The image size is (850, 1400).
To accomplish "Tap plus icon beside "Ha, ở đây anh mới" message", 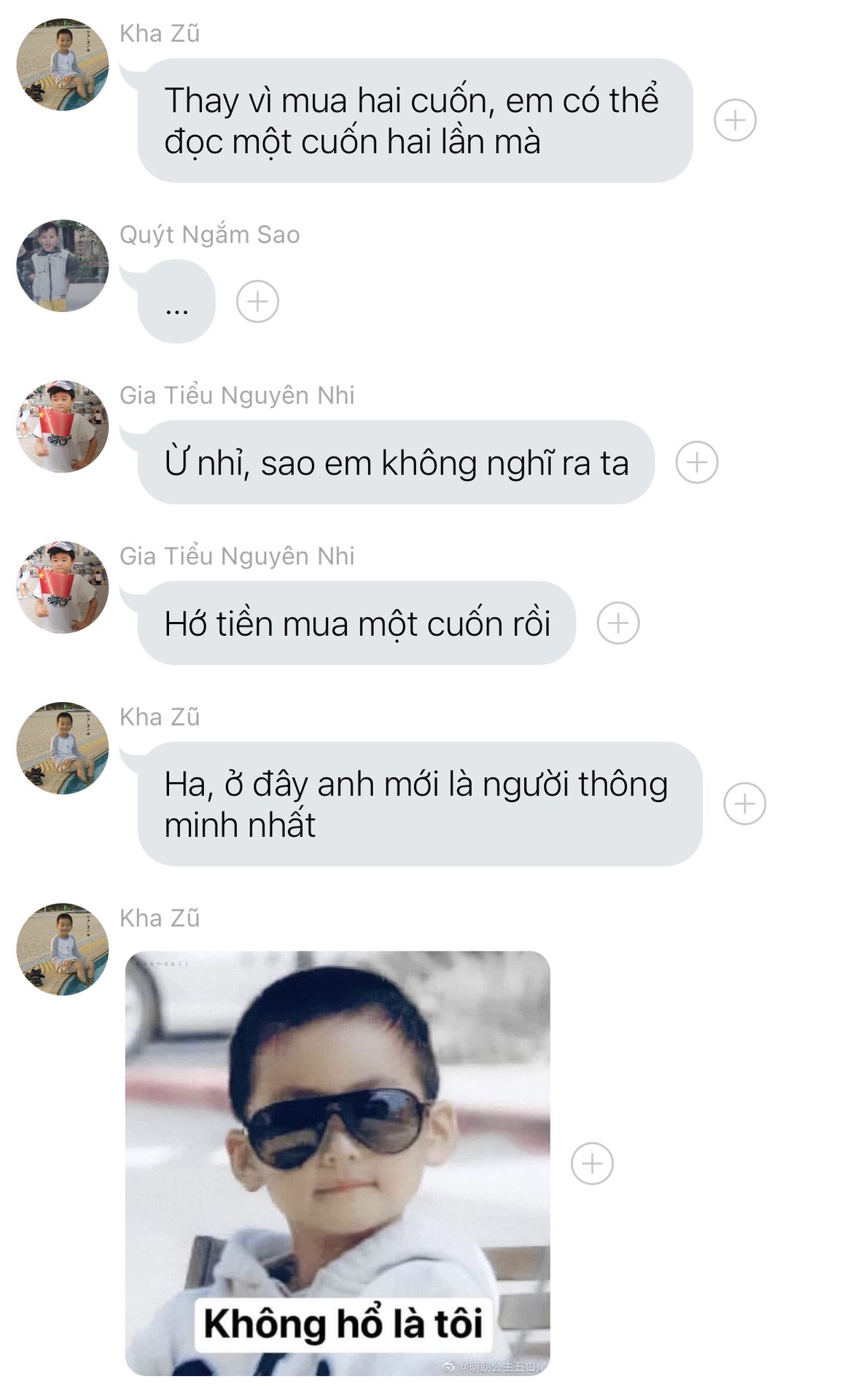I will (744, 804).
